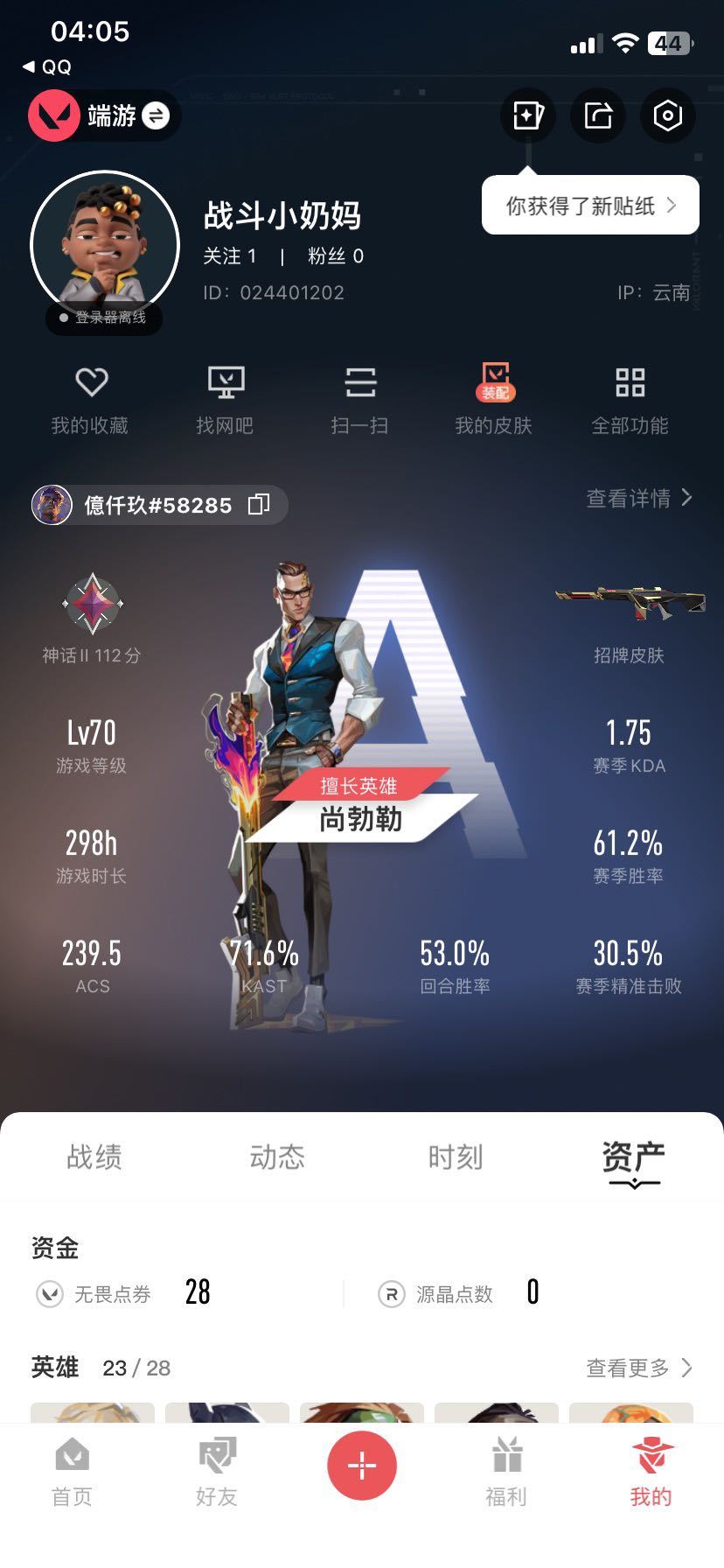Switch to the 时刻 tab
The width and height of the screenshot is (724, 1568).
click(x=456, y=1157)
